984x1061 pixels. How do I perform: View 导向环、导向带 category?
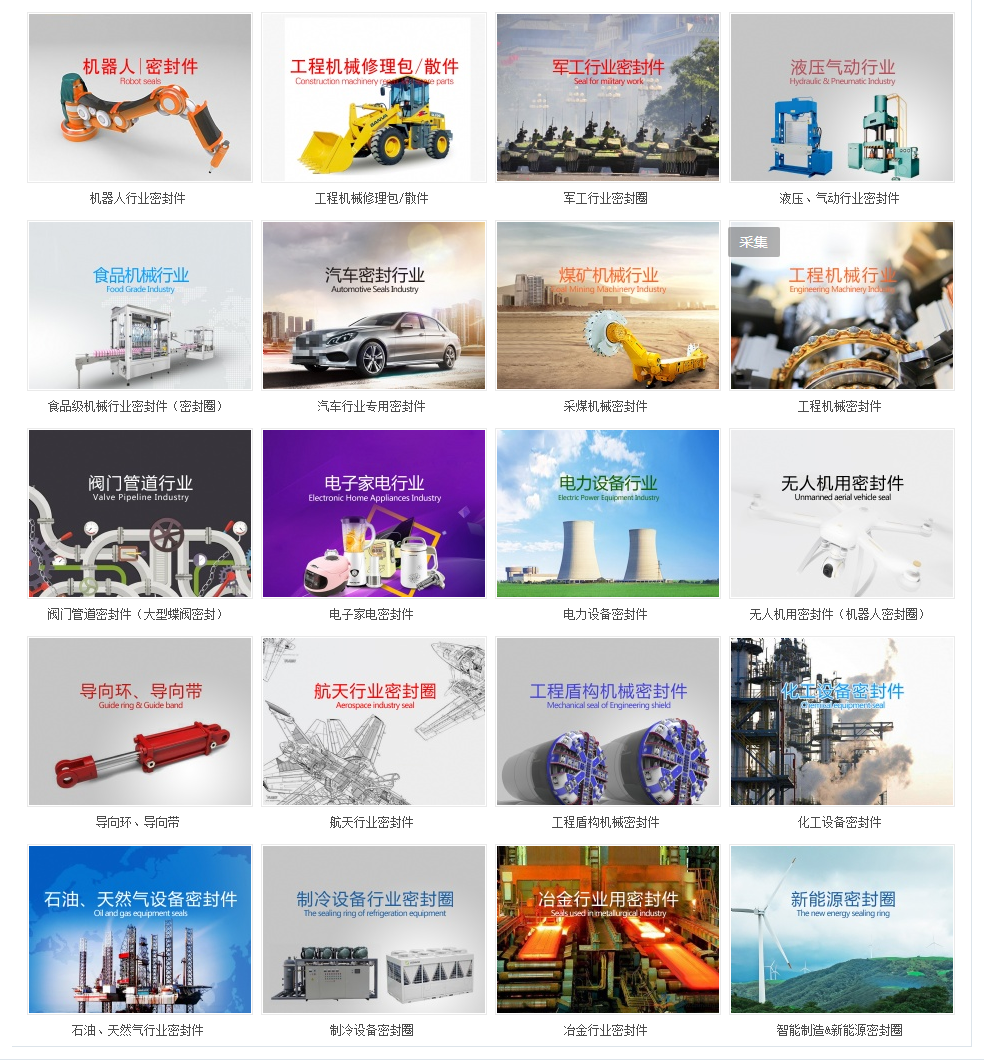click(139, 722)
